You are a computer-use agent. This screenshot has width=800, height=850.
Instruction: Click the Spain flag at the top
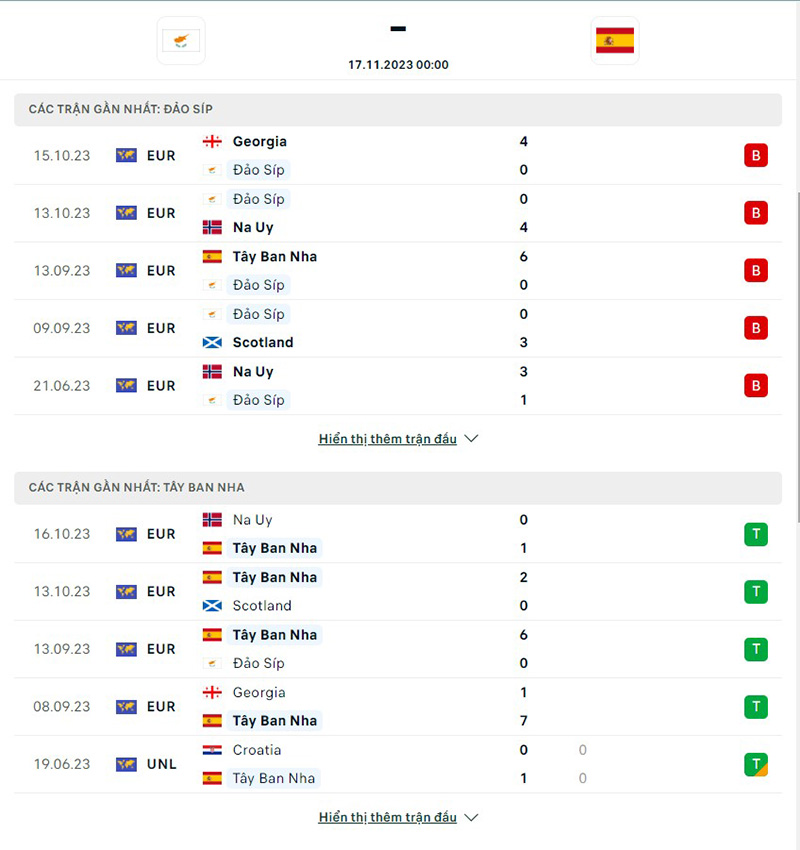(x=614, y=41)
